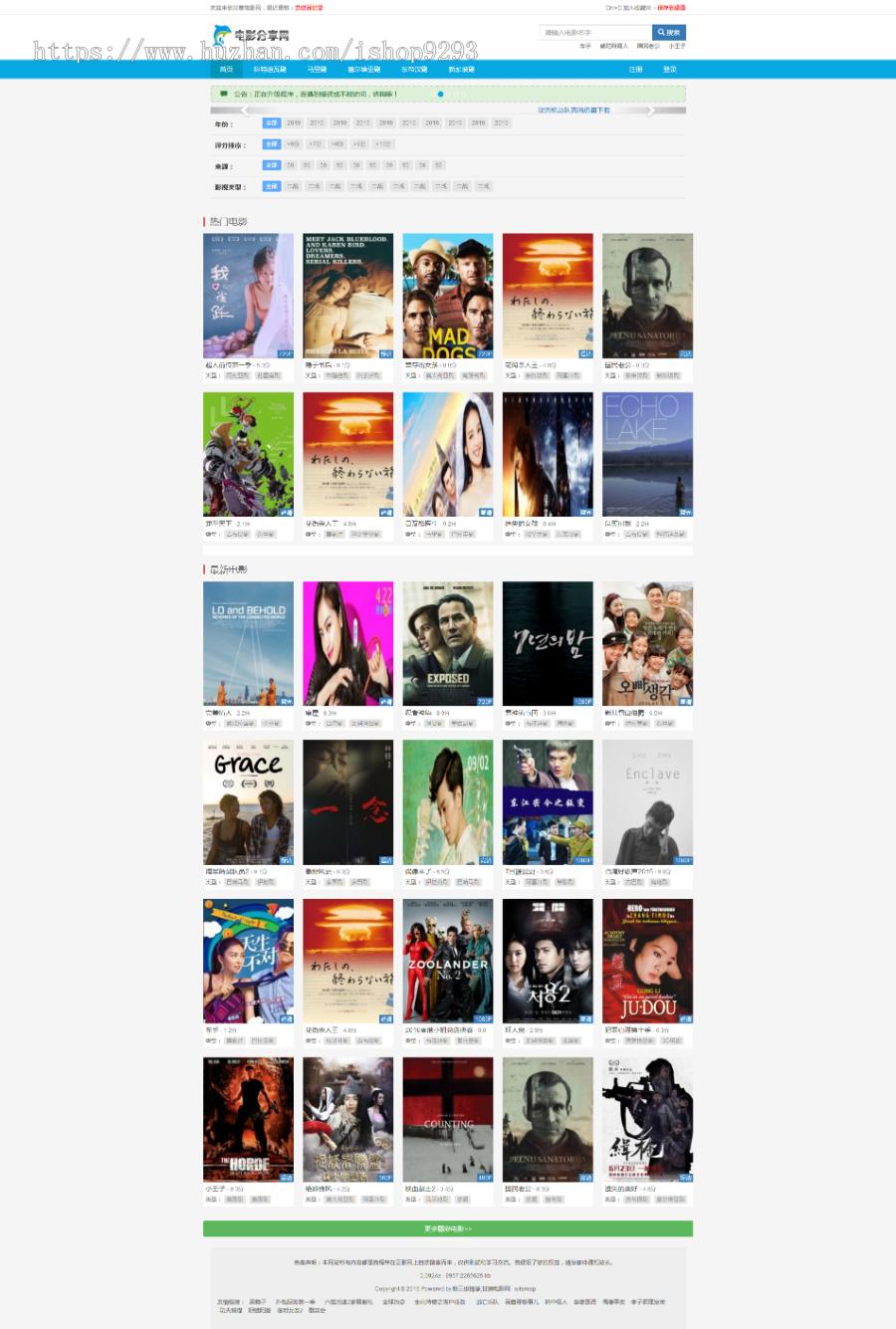Open the Lo and Behold movie poster
The image size is (896, 1329).
pos(248,643)
